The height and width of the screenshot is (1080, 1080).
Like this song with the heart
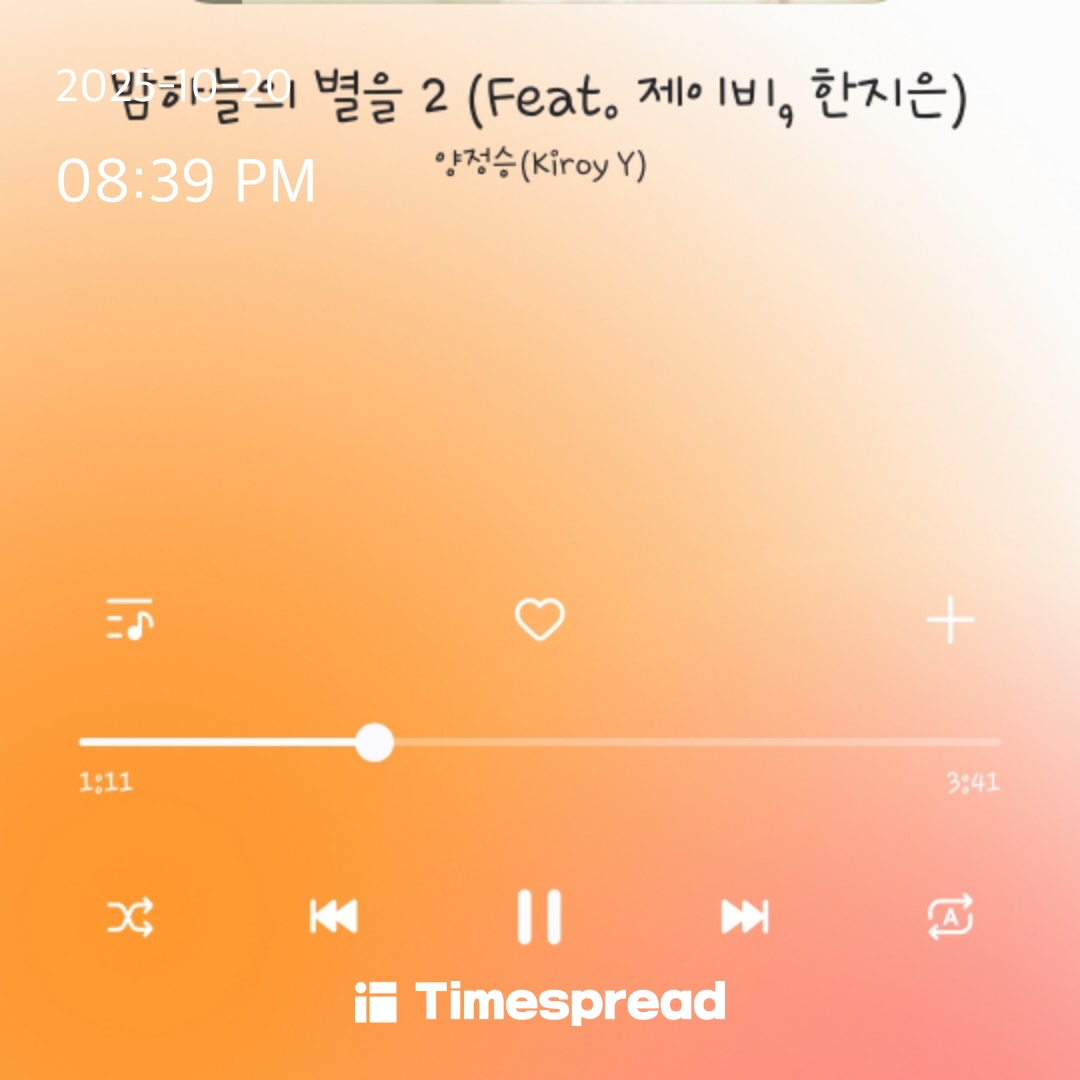[540, 620]
